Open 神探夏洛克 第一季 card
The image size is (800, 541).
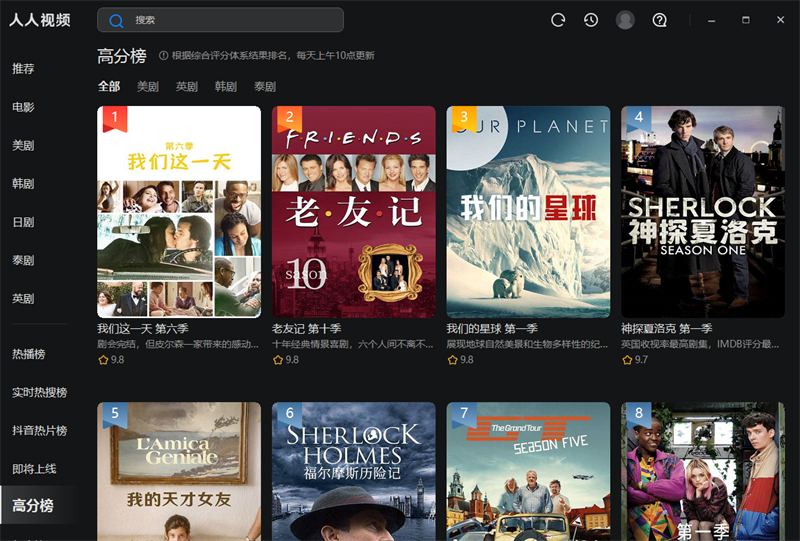[702, 212]
